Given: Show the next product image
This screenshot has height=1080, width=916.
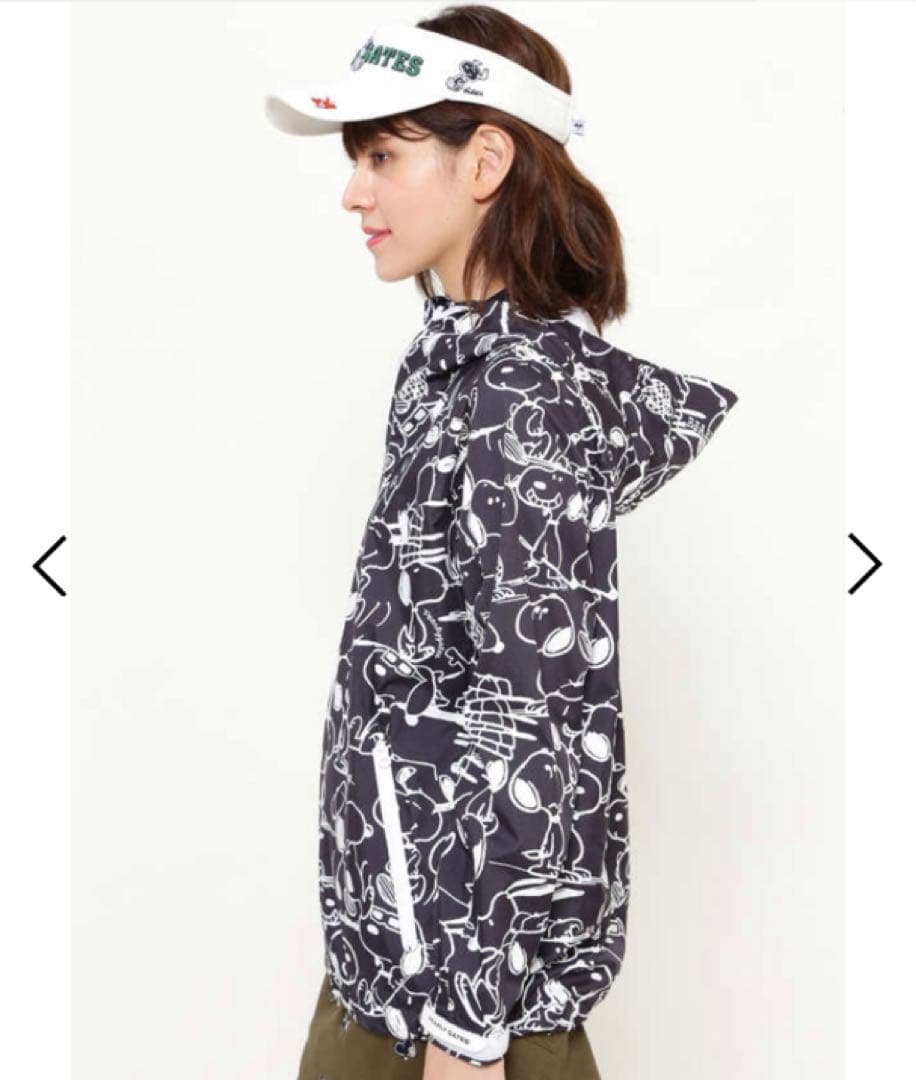Looking at the screenshot, I should click(864, 564).
